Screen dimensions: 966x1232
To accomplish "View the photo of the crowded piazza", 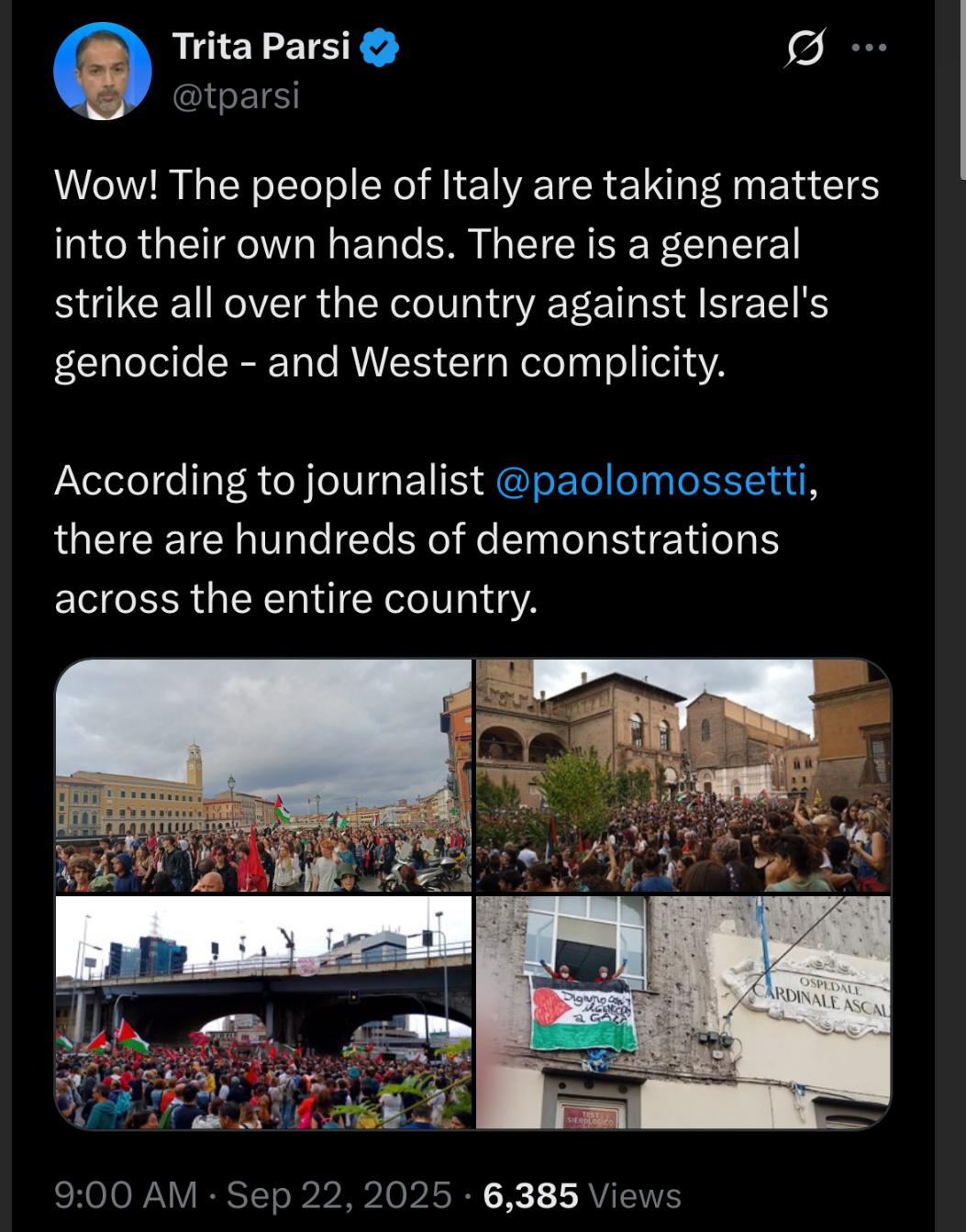I will pos(683,776).
